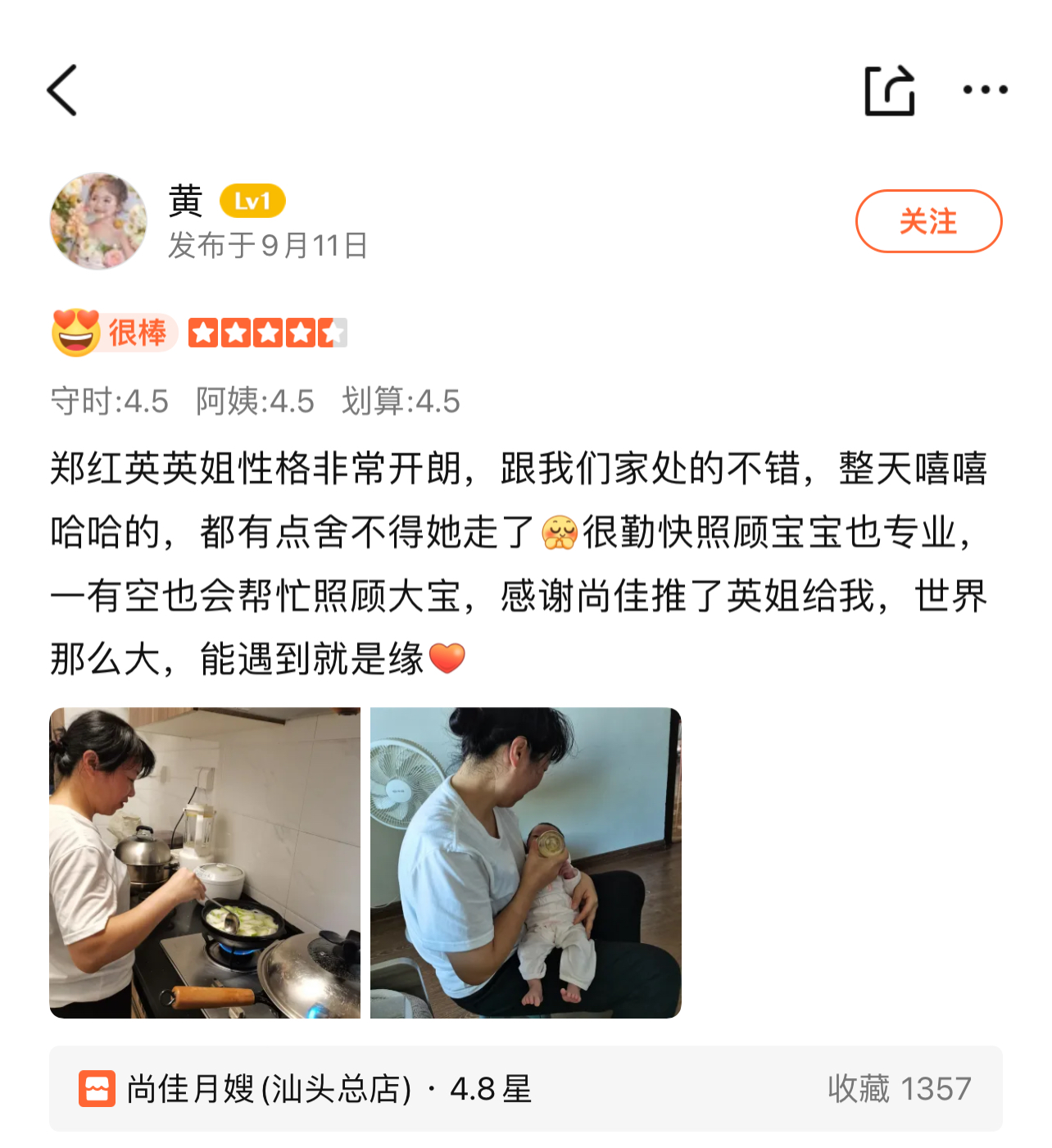Go back to the previous page

click(62, 90)
